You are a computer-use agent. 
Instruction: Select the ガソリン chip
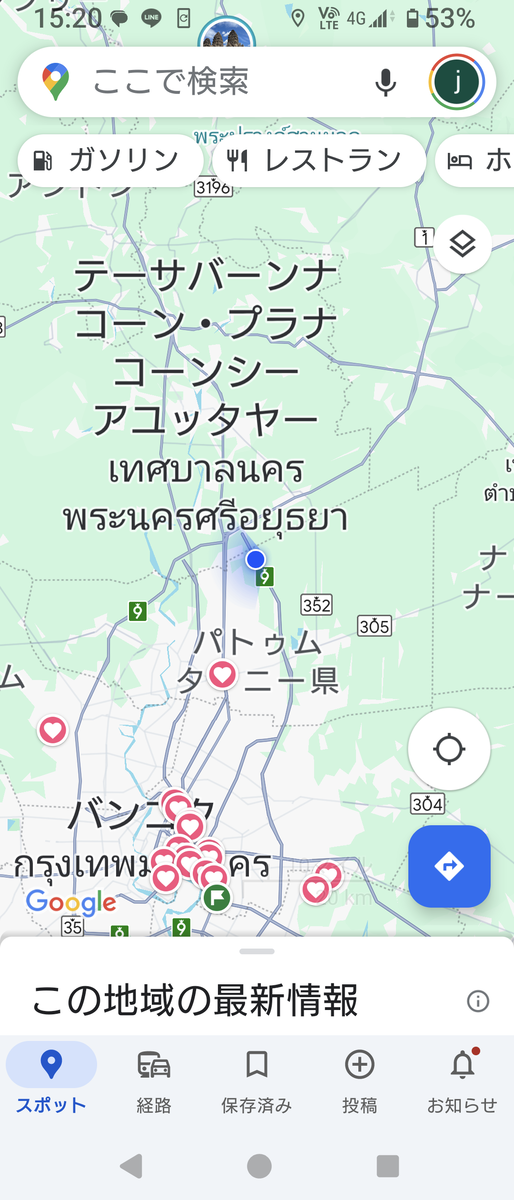pyautogui.click(x=111, y=160)
